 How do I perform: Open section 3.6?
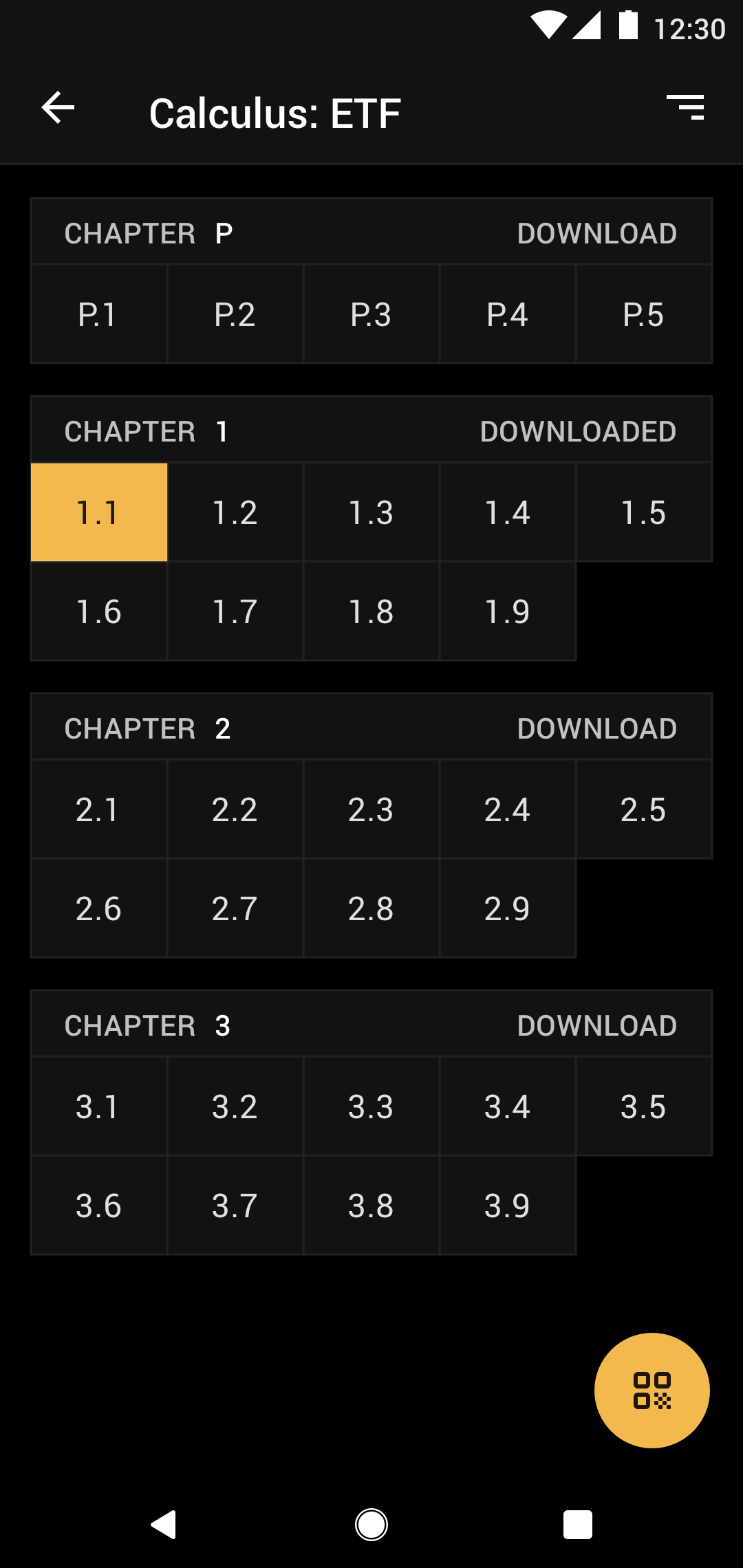click(x=99, y=1206)
